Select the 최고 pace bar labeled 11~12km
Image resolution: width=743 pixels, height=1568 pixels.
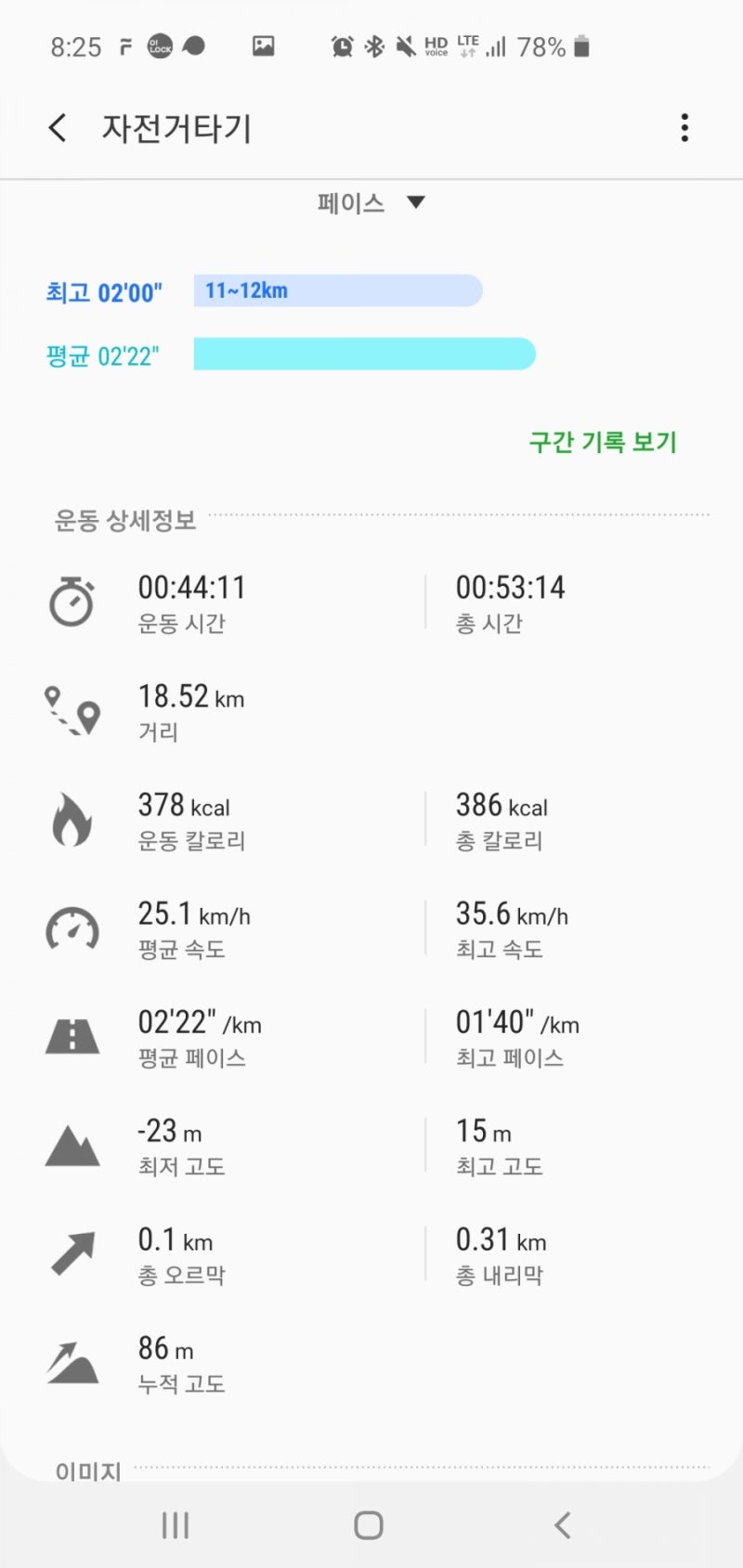click(337, 291)
